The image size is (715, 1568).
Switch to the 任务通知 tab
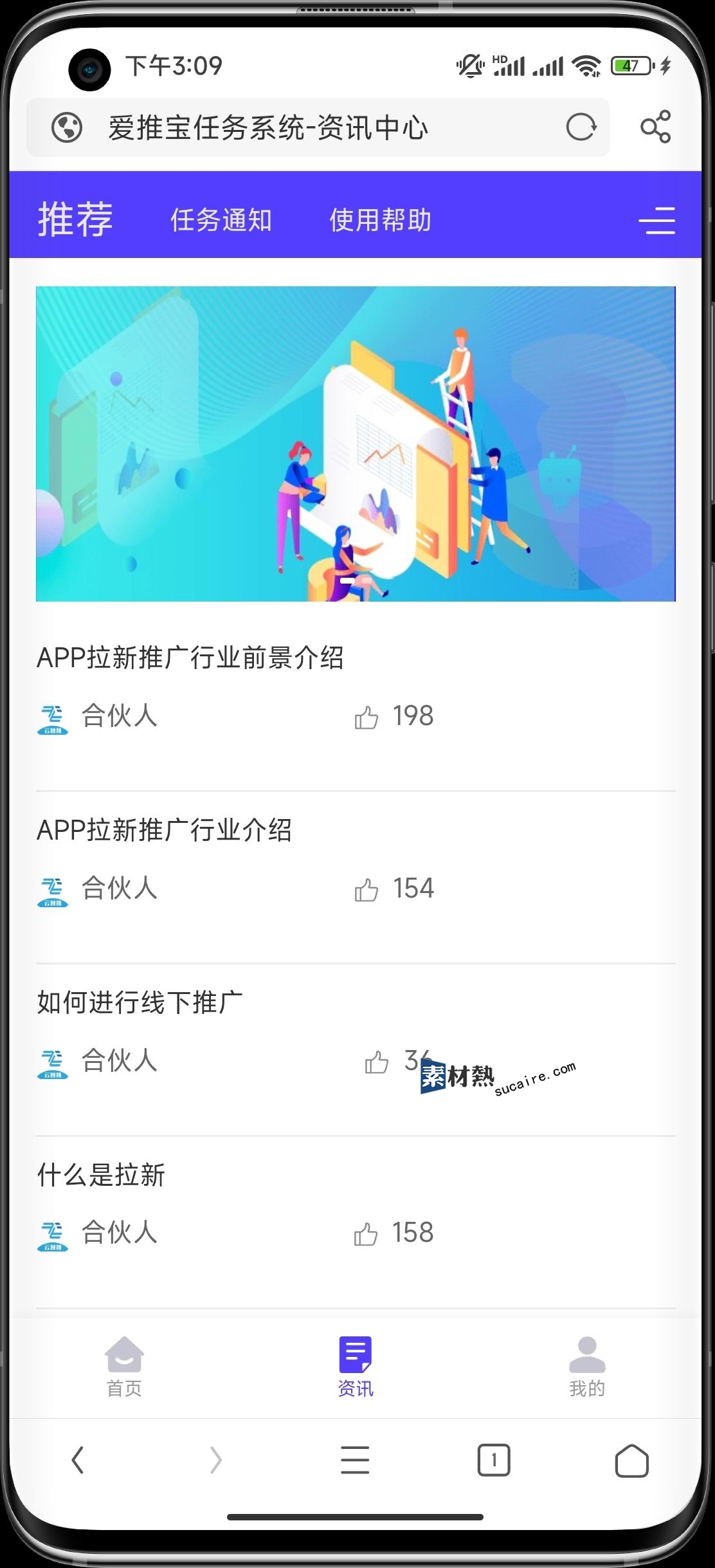point(221,220)
